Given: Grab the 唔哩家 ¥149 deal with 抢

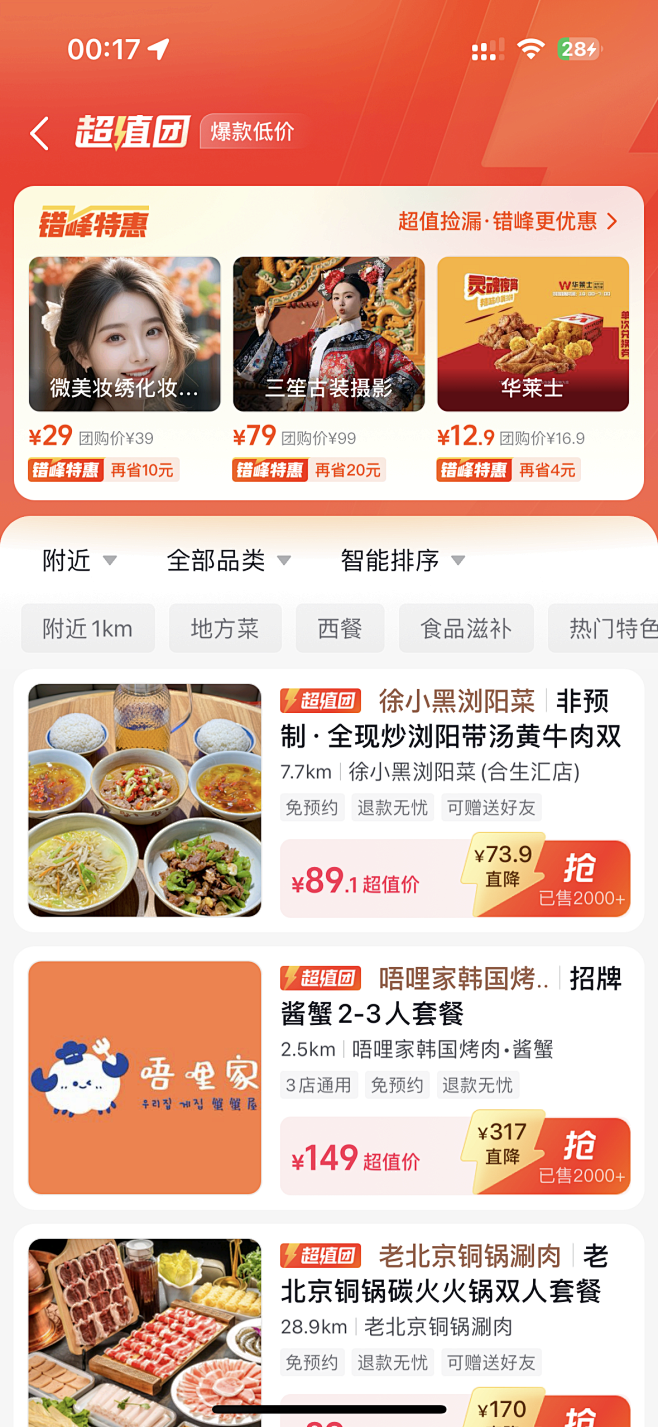Looking at the screenshot, I should [581, 1156].
